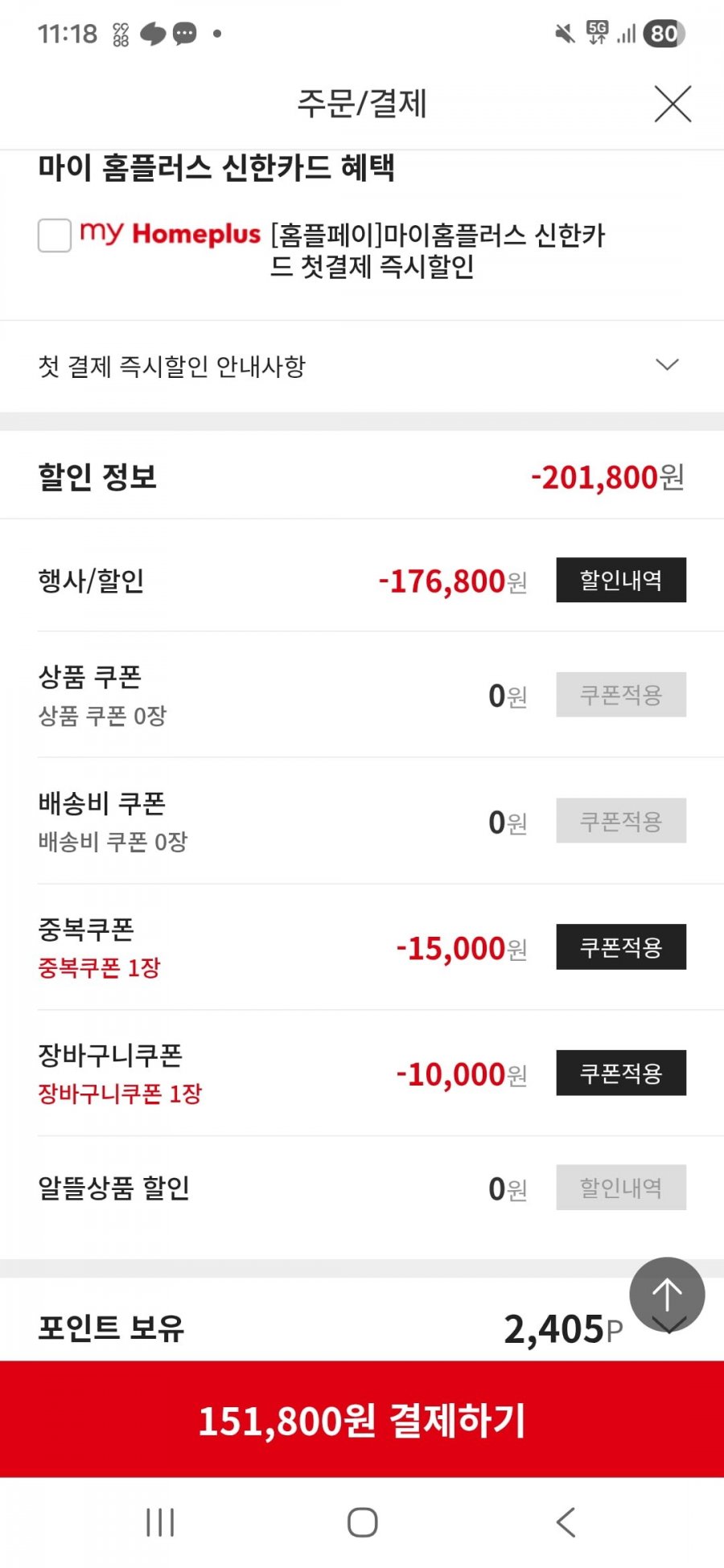This screenshot has width=724, height=1568.
Task: Apply 장바구니쿠폰 via 쿠폰적용
Action: point(620,1073)
